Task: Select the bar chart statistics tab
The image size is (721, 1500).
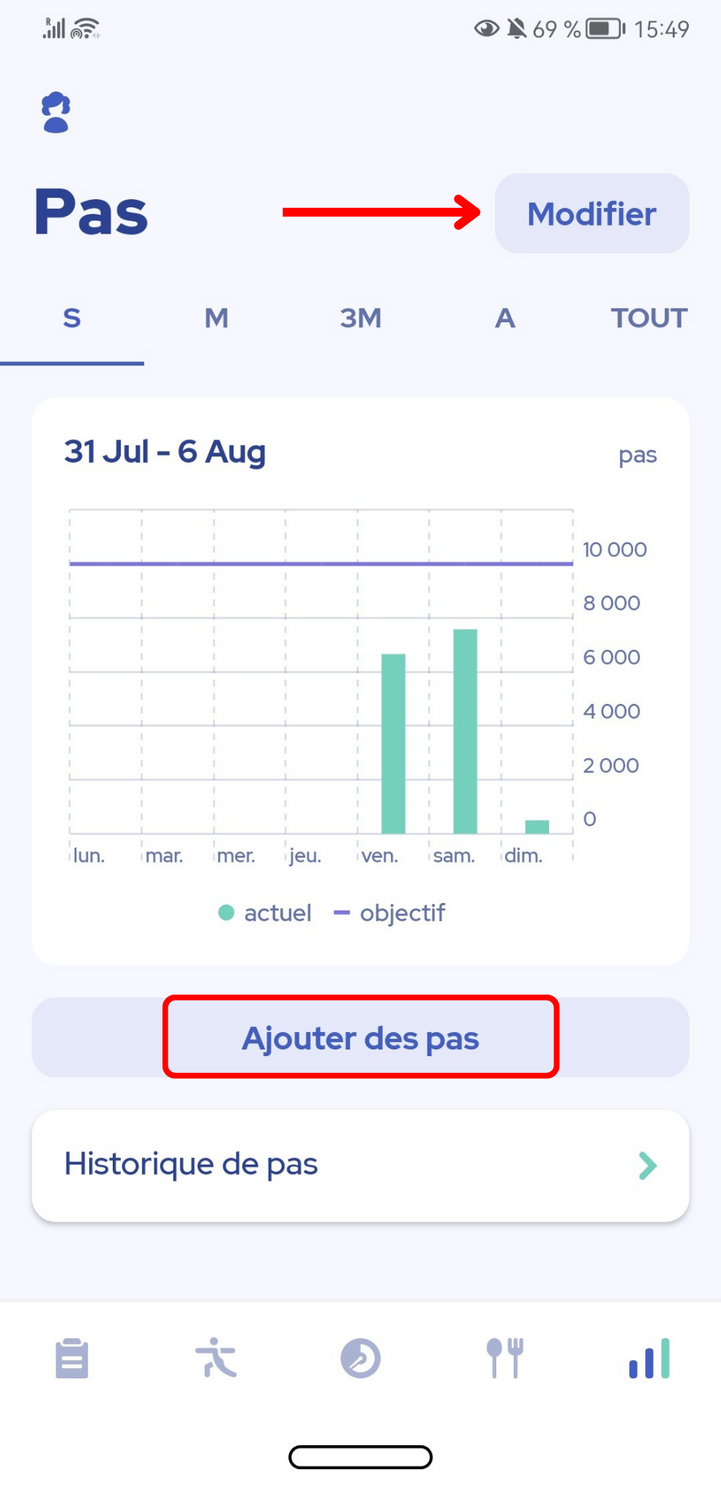Action: (x=649, y=1359)
